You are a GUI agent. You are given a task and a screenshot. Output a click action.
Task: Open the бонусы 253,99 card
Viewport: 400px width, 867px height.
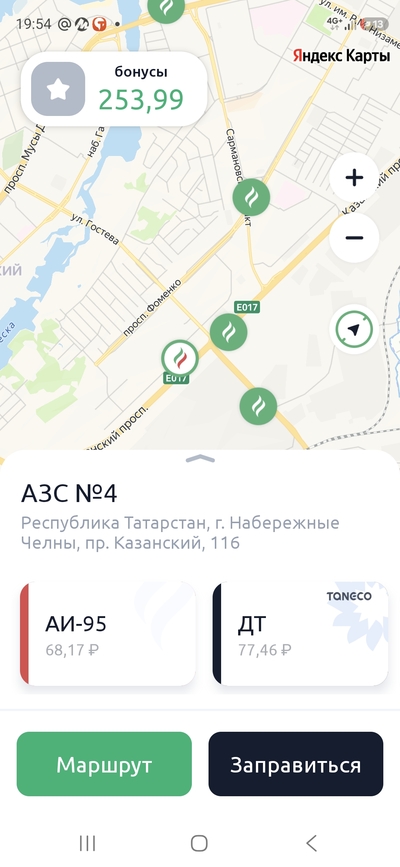[114, 88]
